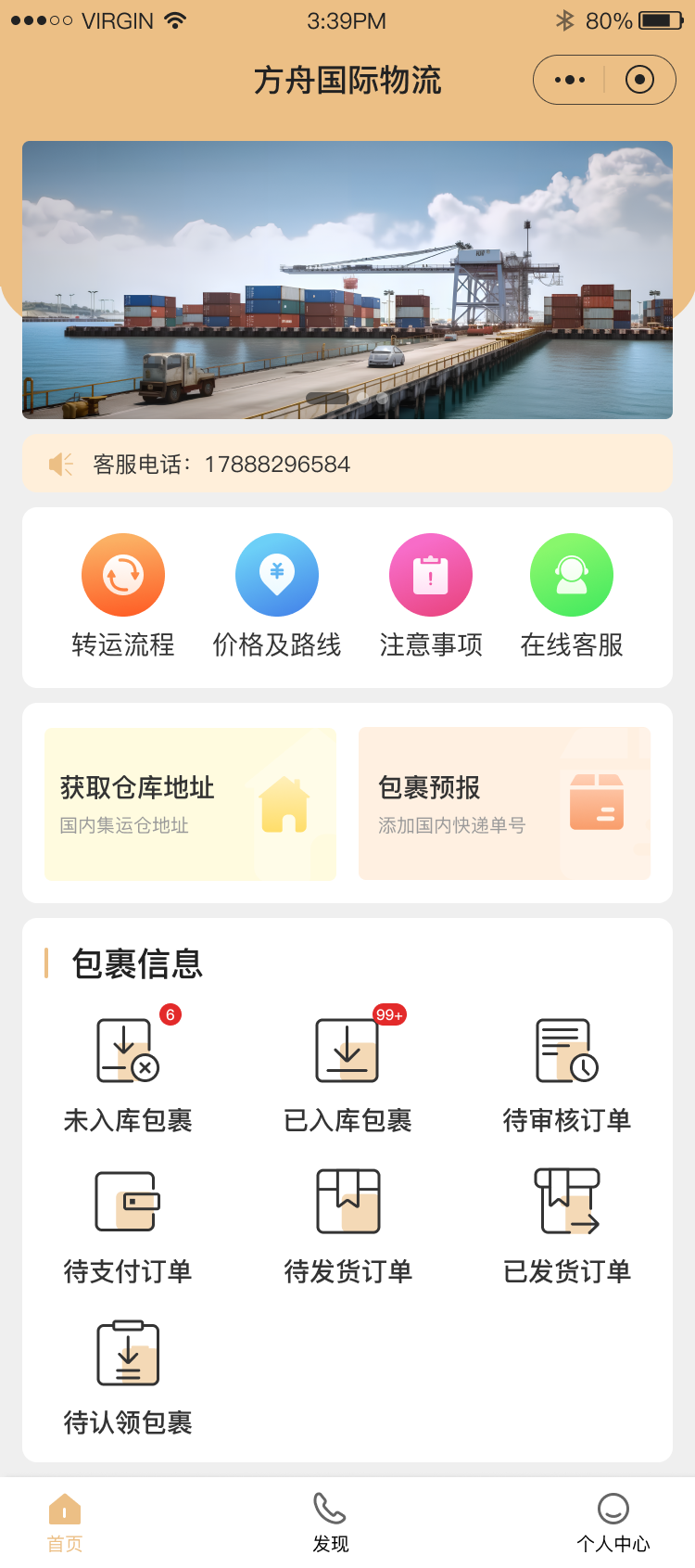Open 待审核订单 orders pending review
Viewport: 695px width, 1568px height.
pos(567,1071)
